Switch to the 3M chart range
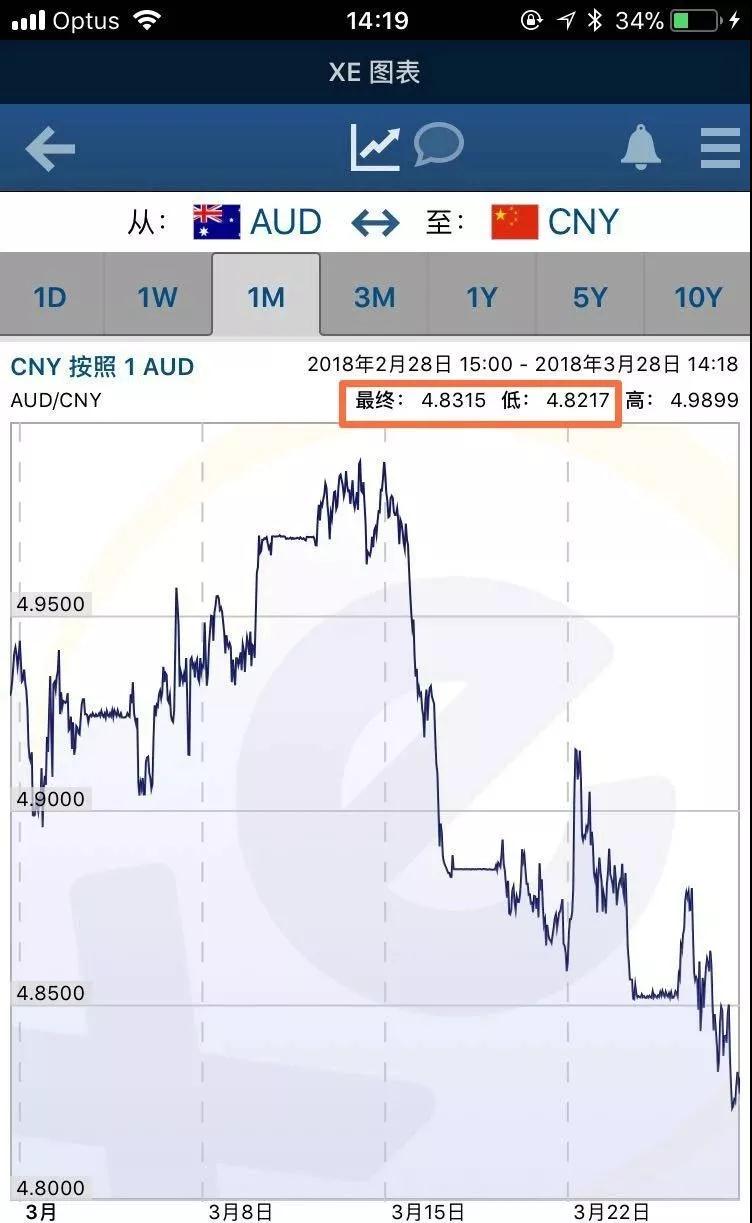752x1223 pixels. (374, 297)
